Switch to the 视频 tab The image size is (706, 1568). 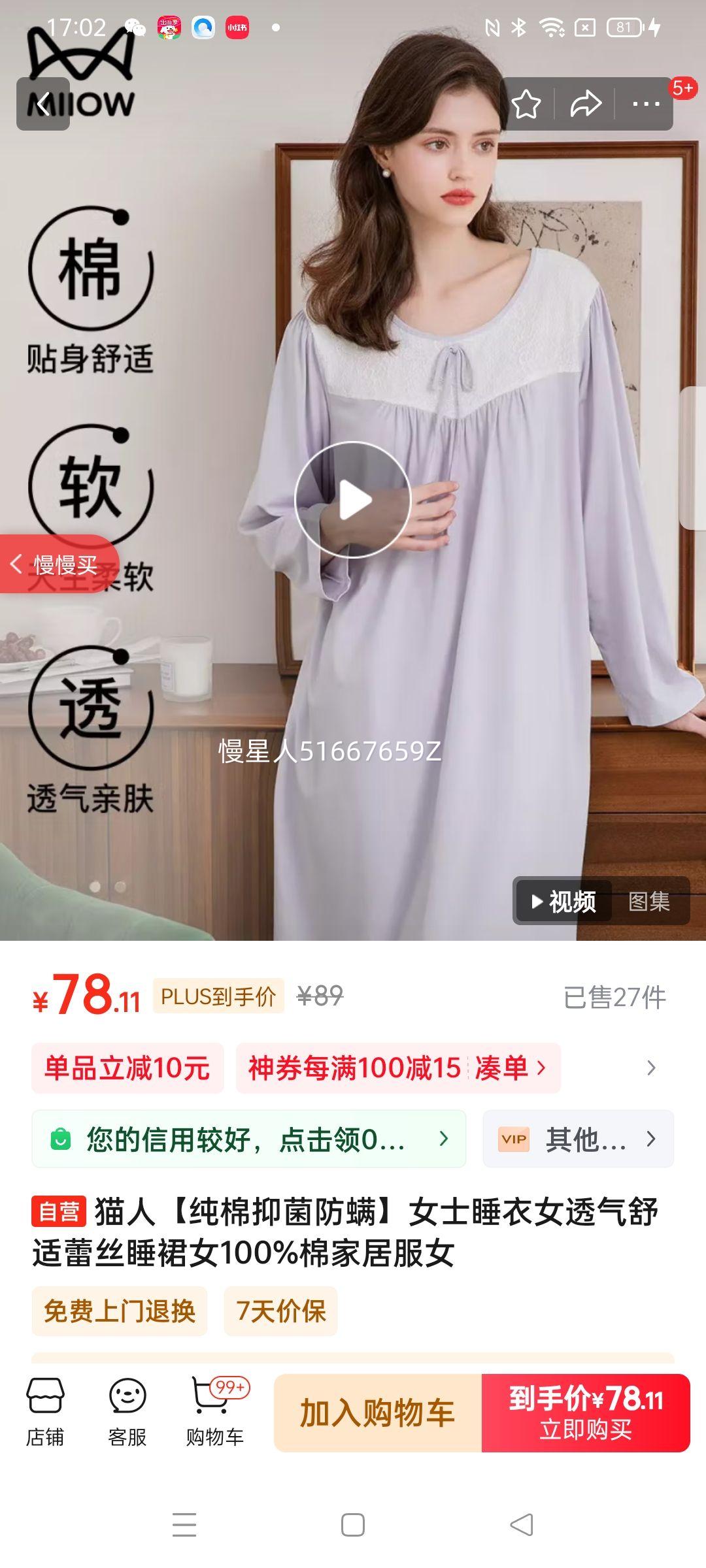point(563,902)
